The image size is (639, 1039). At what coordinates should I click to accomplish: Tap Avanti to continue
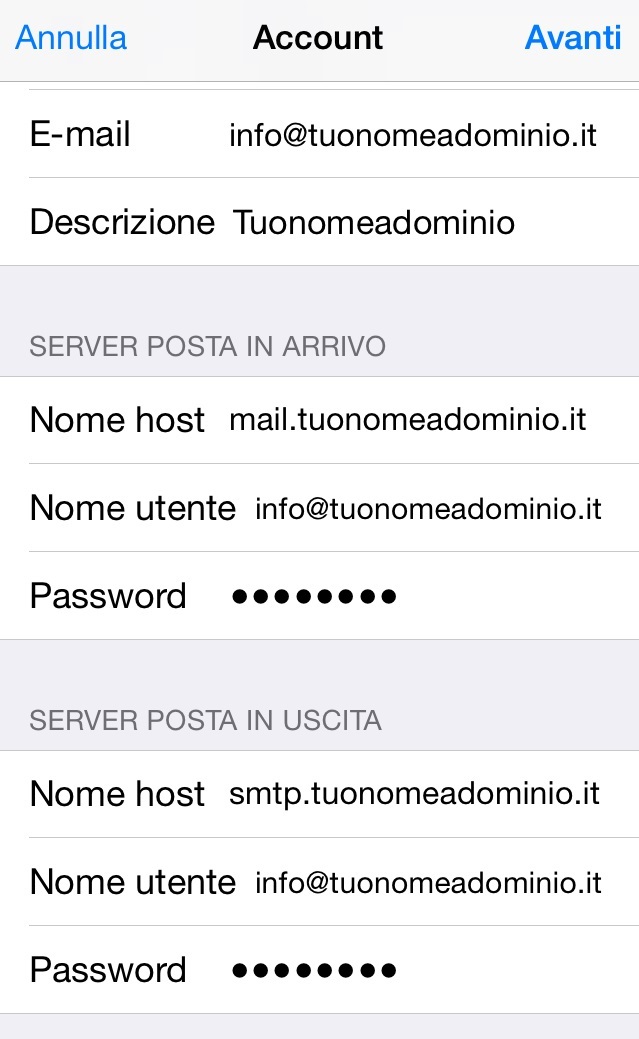tap(573, 38)
